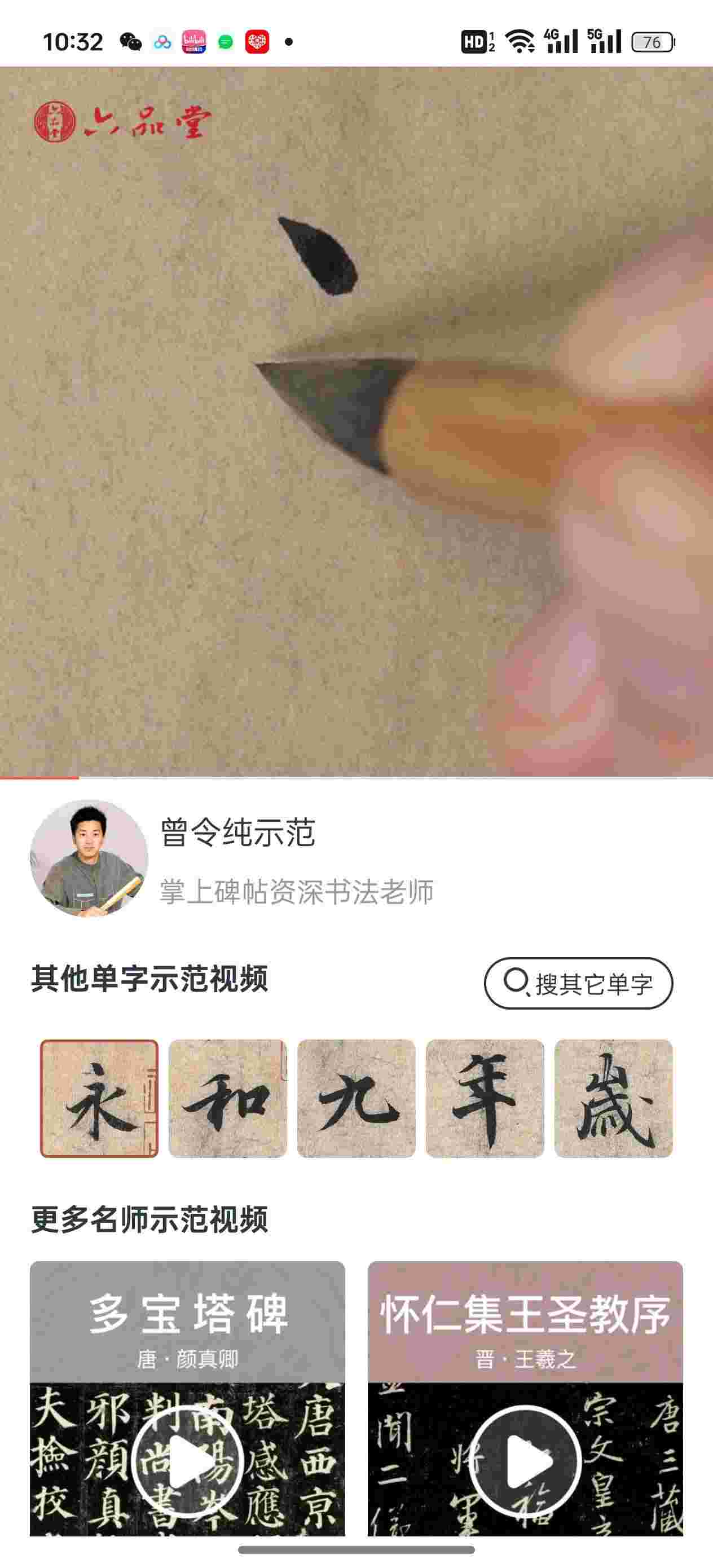
Task: Select the 和 character demo tile
Action: 228,1098
